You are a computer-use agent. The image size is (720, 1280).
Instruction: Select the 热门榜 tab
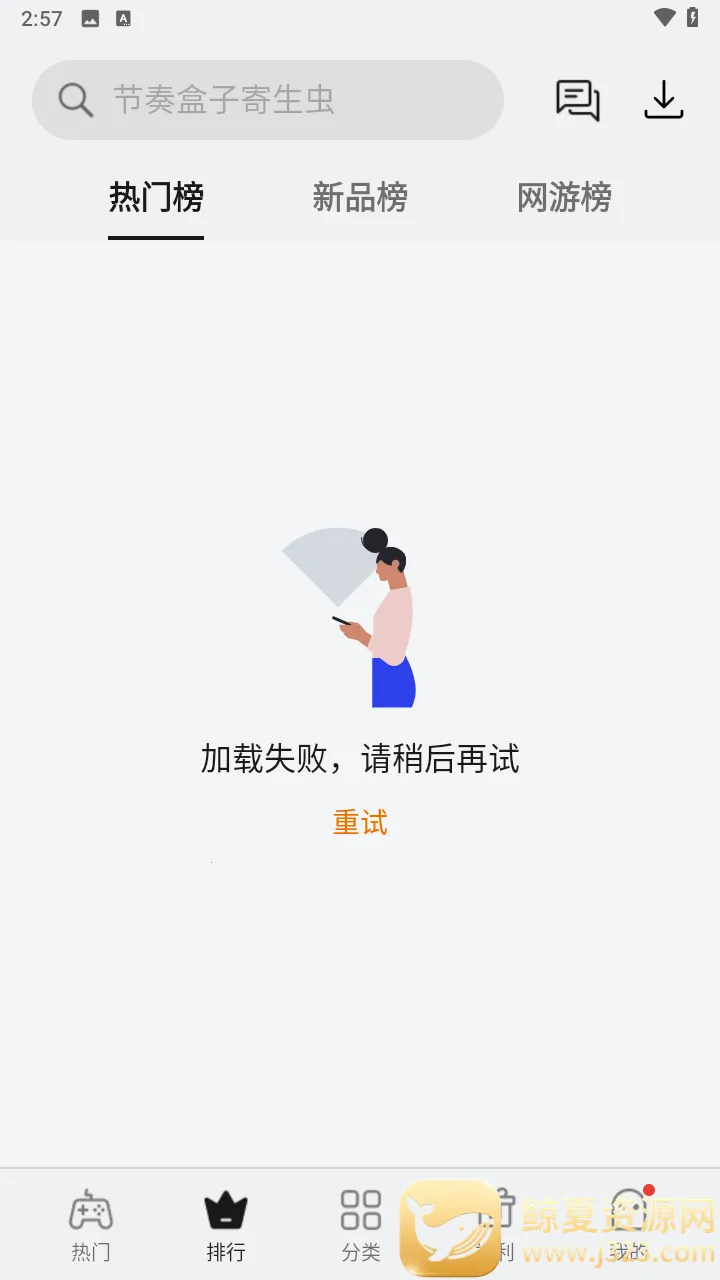156,197
